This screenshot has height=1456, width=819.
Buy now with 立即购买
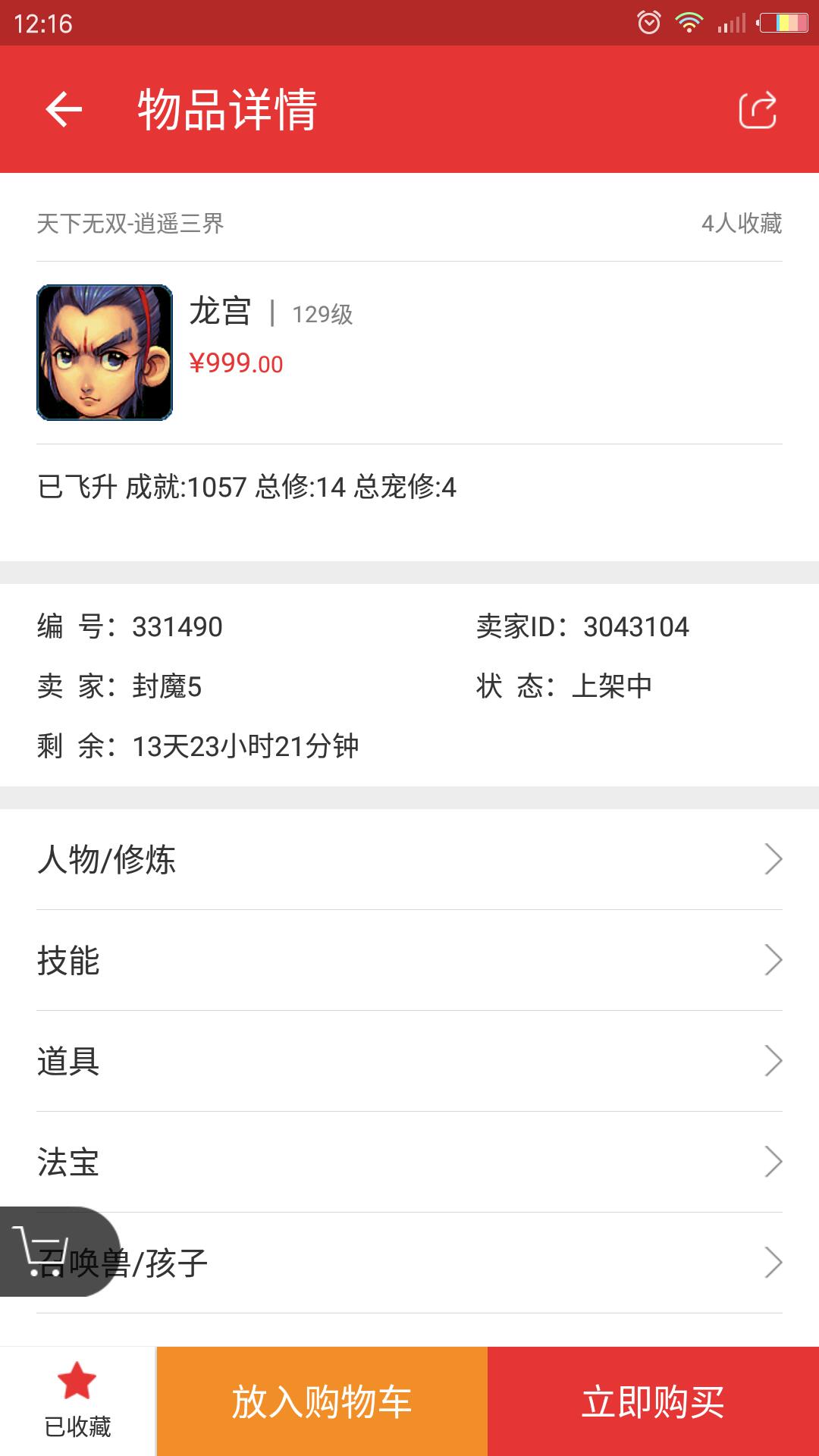tap(653, 1401)
